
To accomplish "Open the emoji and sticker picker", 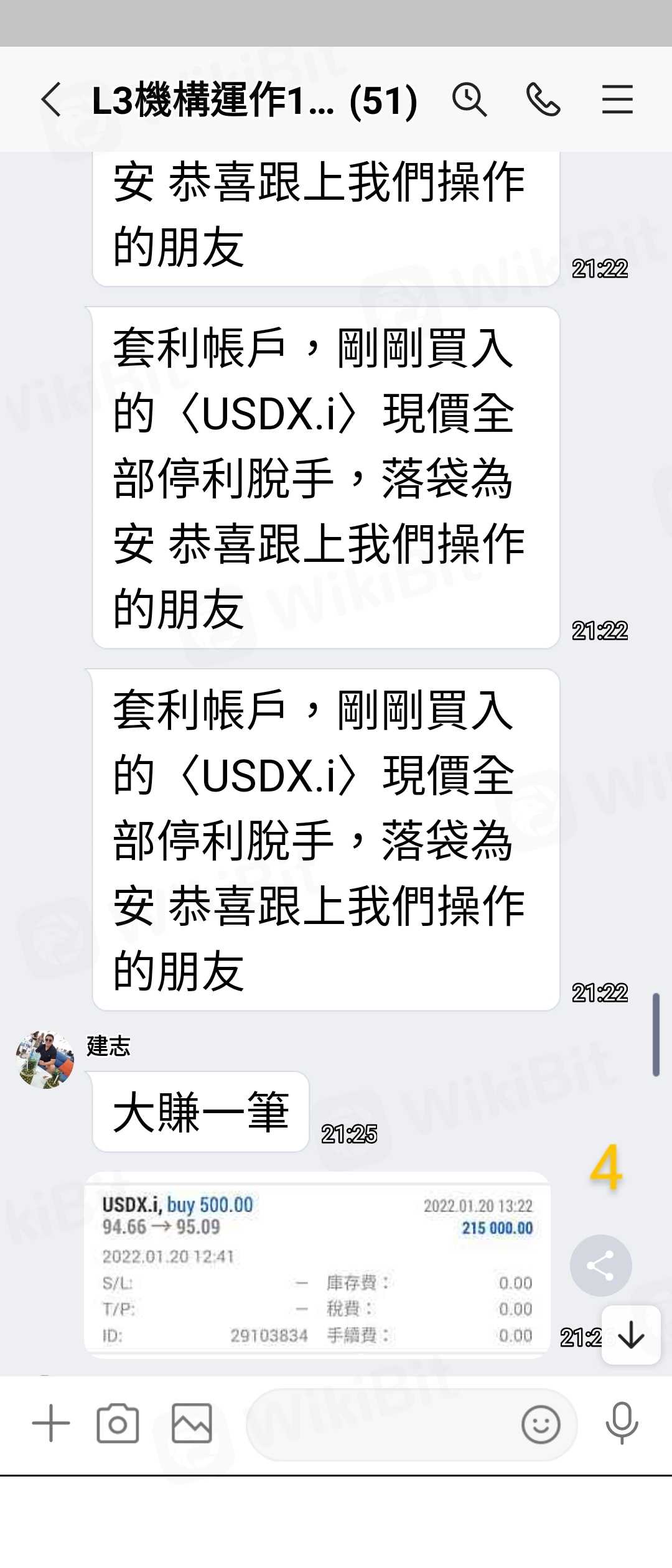I will (x=541, y=1424).
